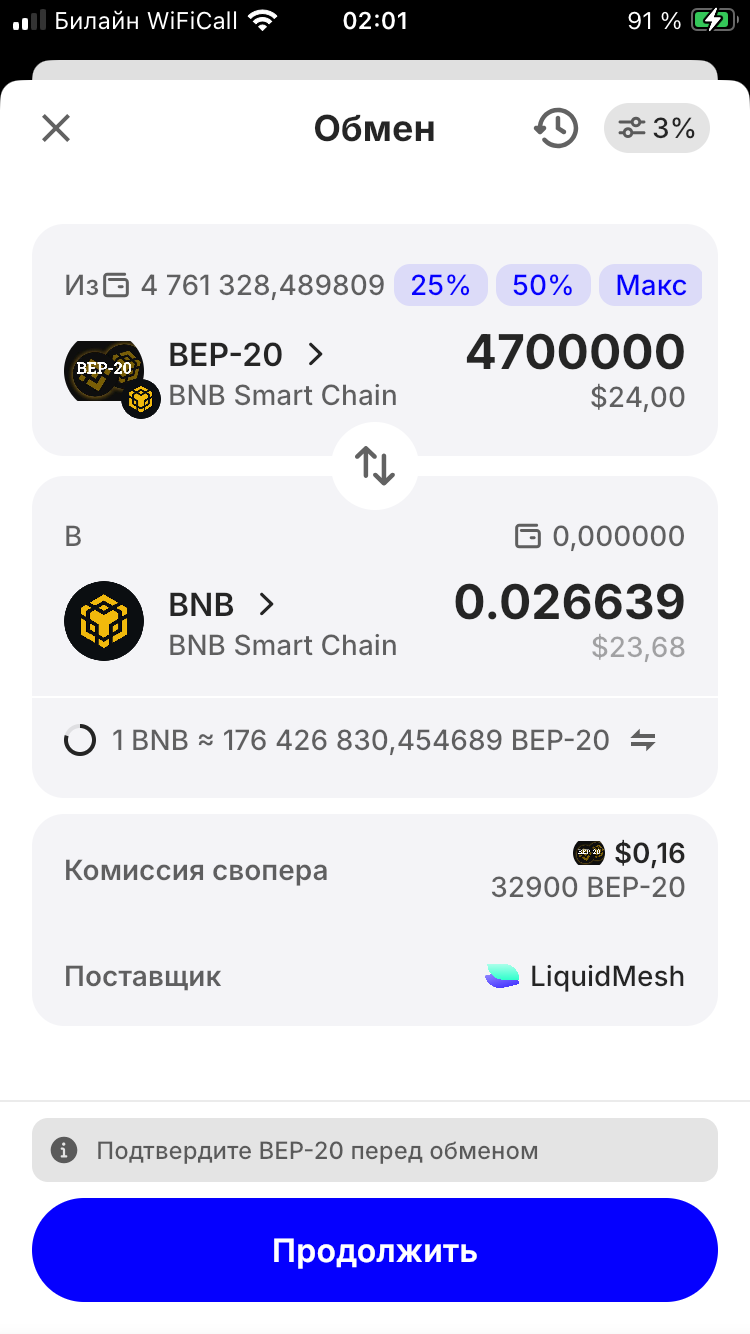This screenshot has height=1334, width=750.
Task: Tap the Макс amount chip
Action: click(650, 285)
